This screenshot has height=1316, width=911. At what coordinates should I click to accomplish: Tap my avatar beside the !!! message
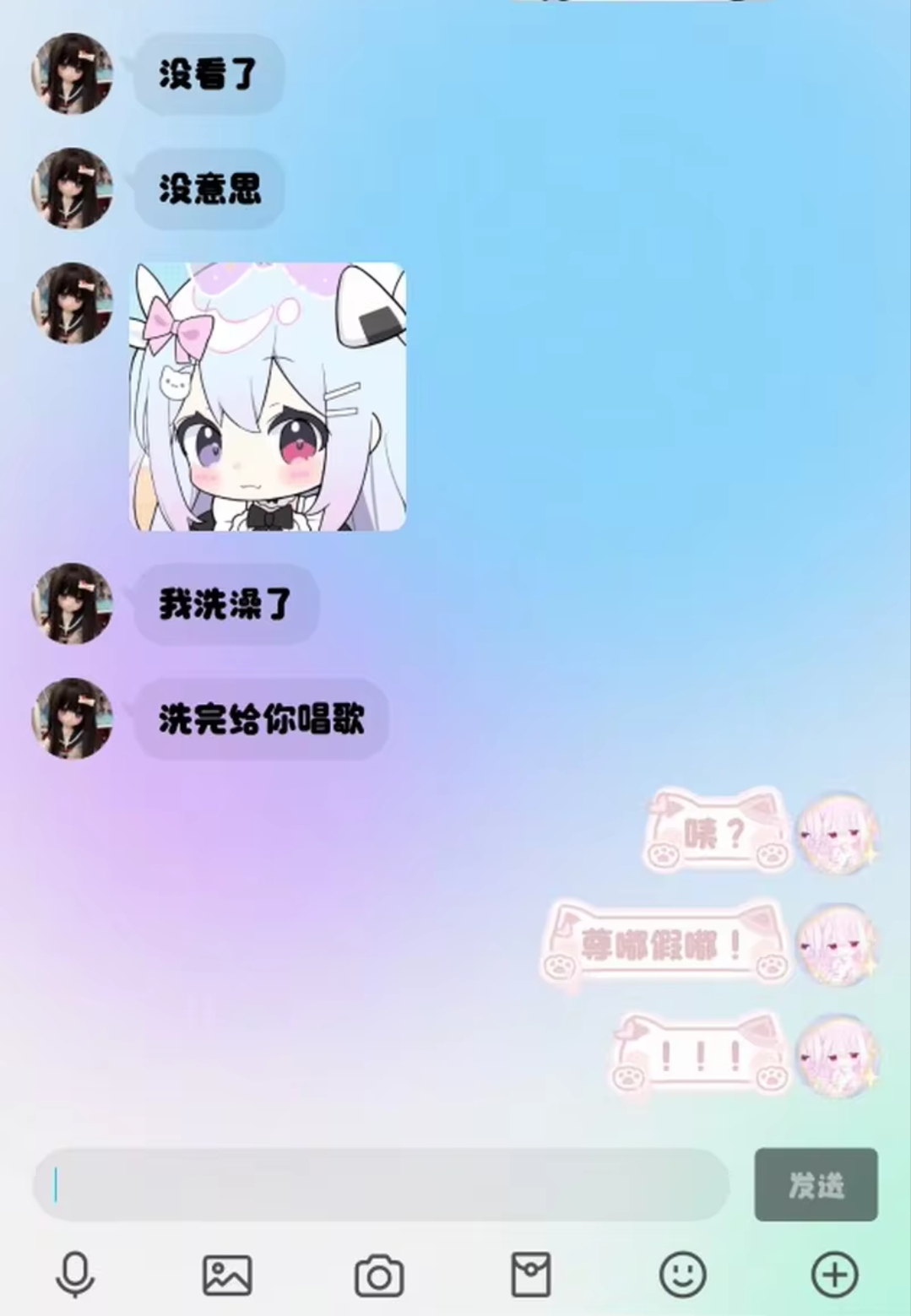point(838,1057)
